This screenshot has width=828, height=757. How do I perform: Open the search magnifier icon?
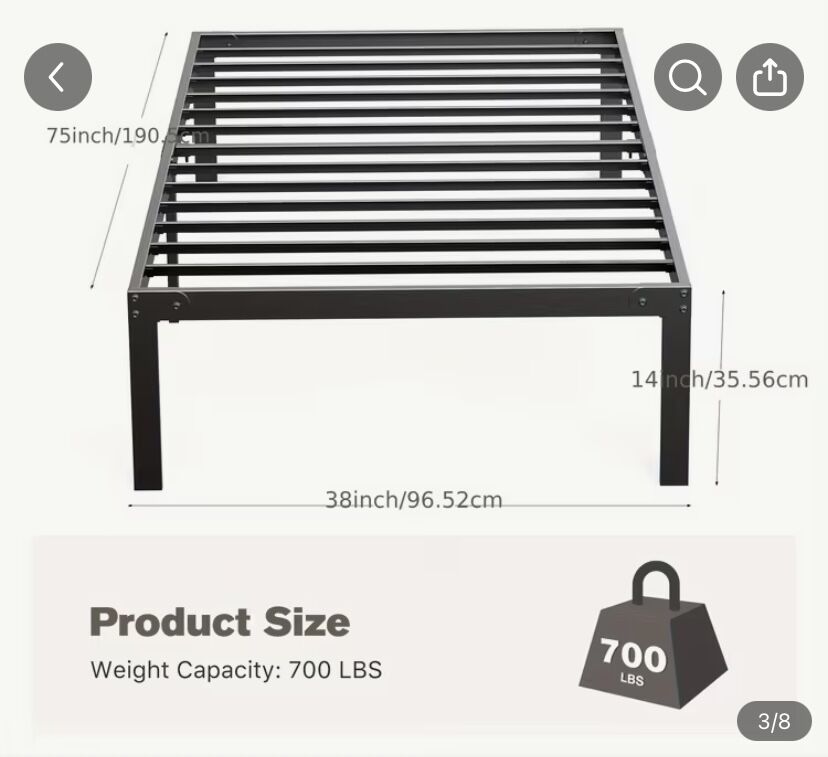(x=688, y=77)
